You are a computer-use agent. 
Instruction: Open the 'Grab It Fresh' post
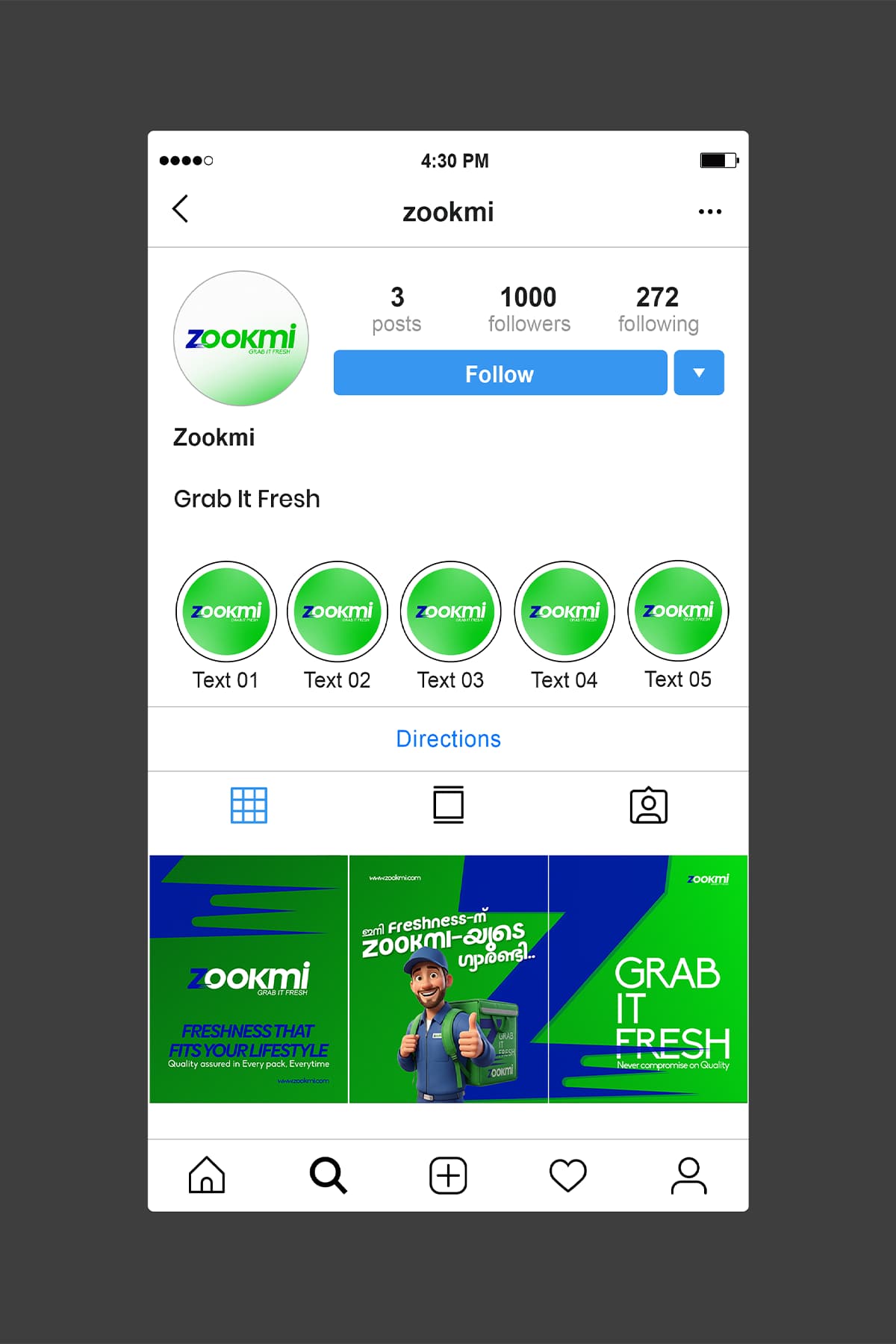pos(648,979)
